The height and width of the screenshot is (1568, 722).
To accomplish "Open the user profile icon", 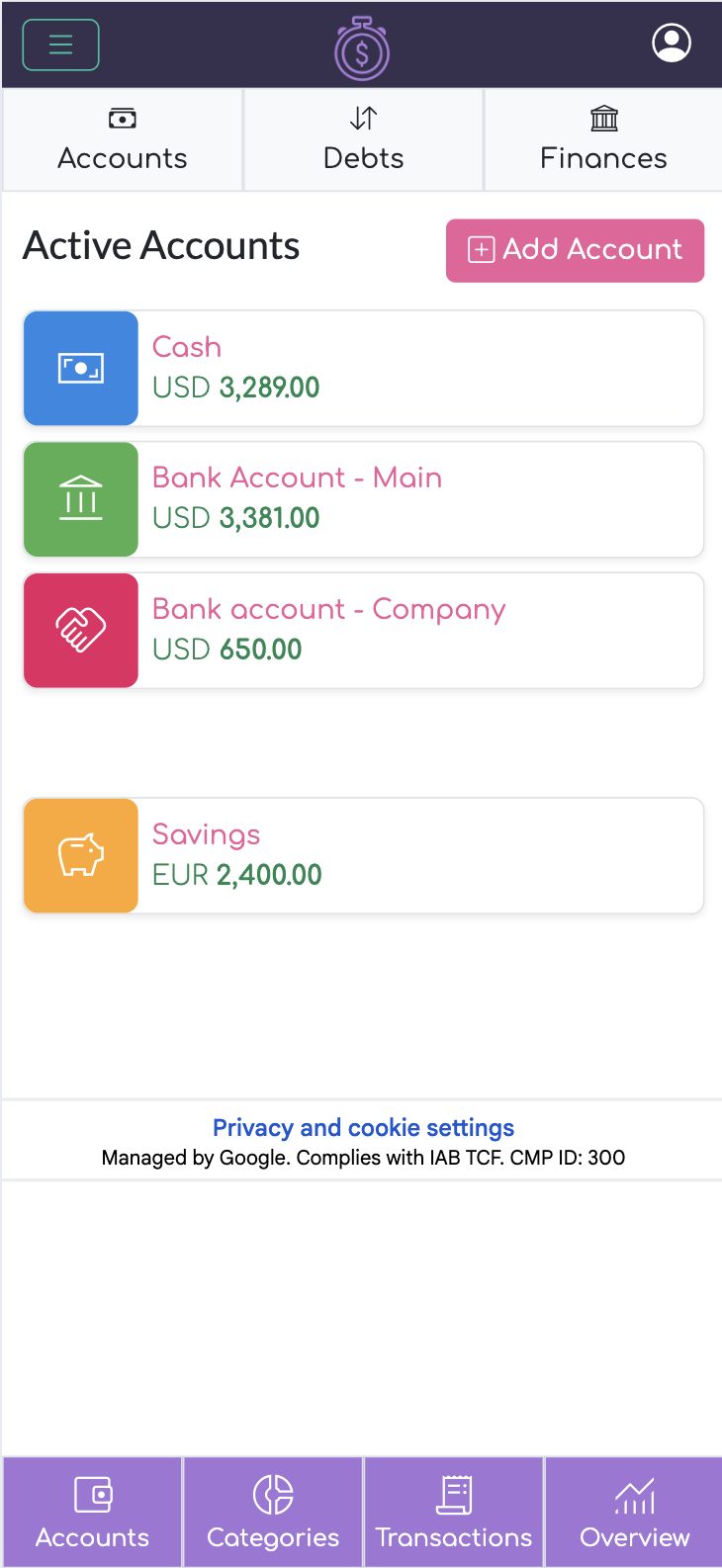I will 672,43.
